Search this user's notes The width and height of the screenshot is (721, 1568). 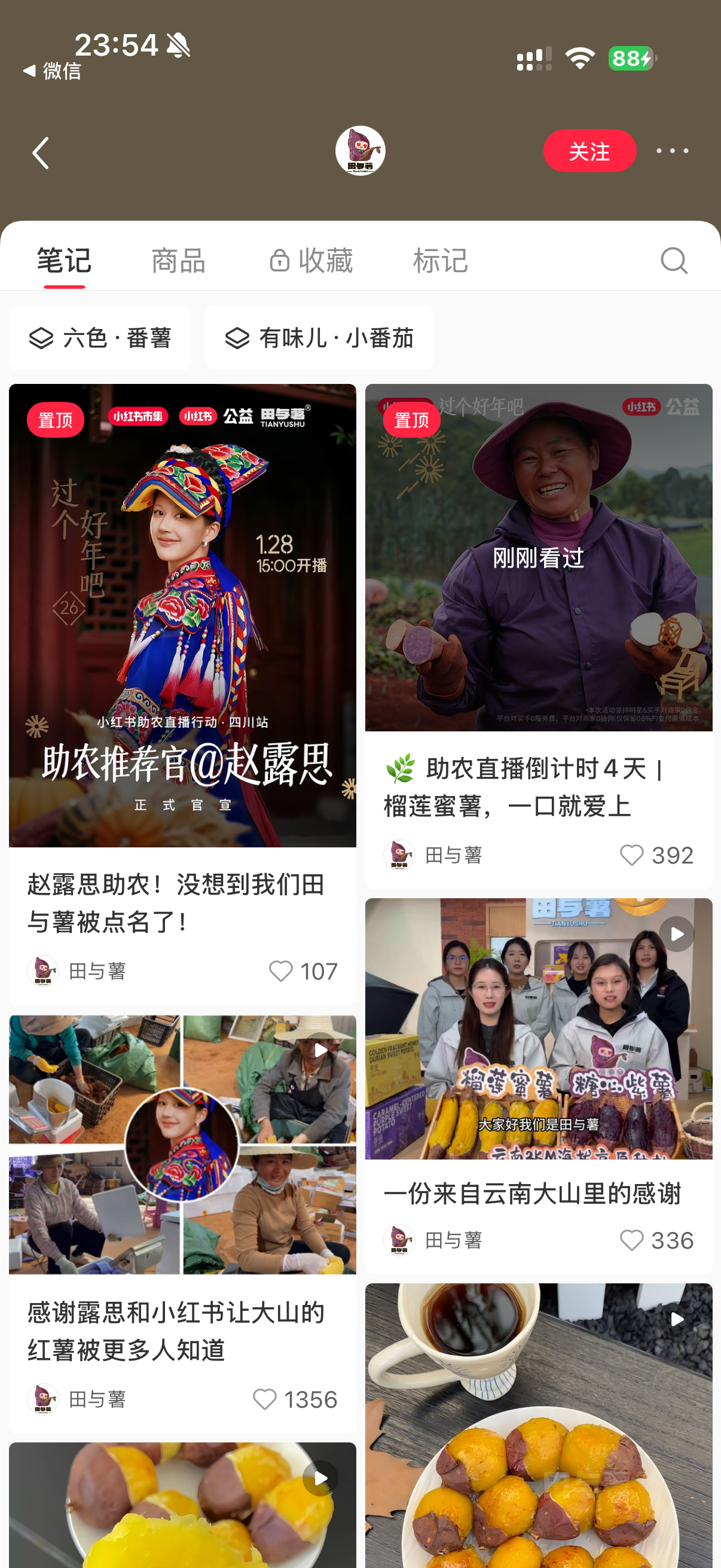[674, 261]
